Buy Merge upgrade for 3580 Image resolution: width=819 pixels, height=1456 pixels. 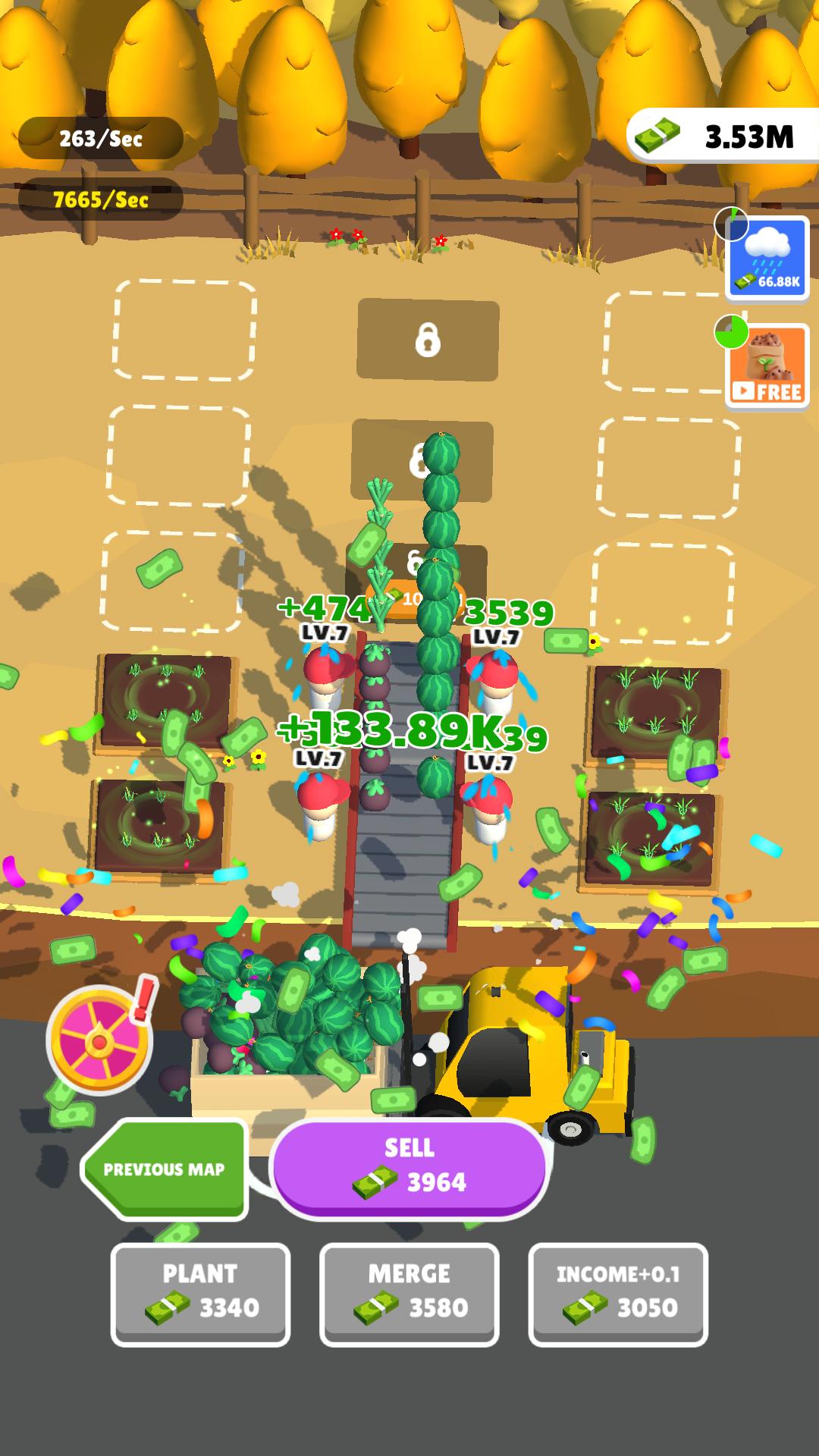(x=409, y=1294)
